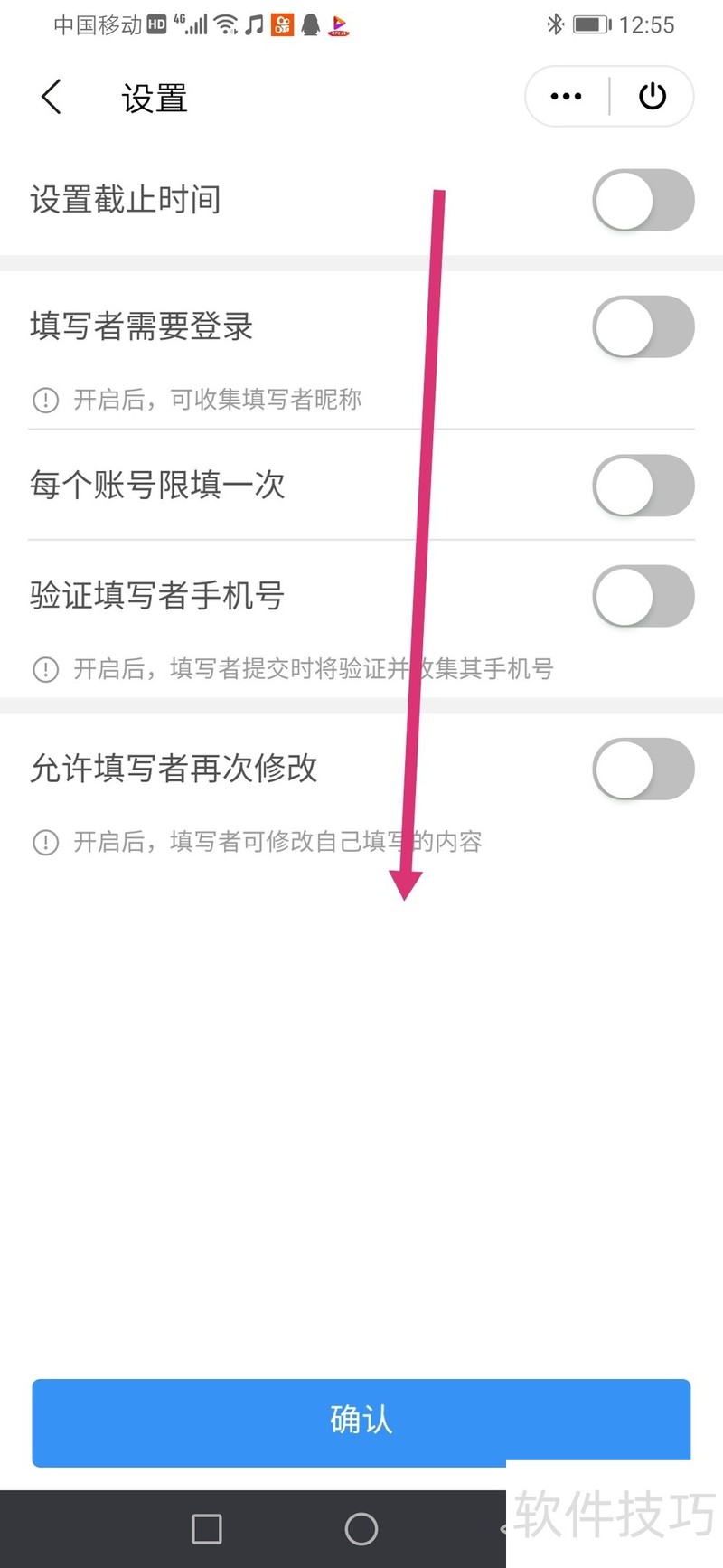Open the recent apps view
Screen dimensions: 723x1568
(207, 1529)
